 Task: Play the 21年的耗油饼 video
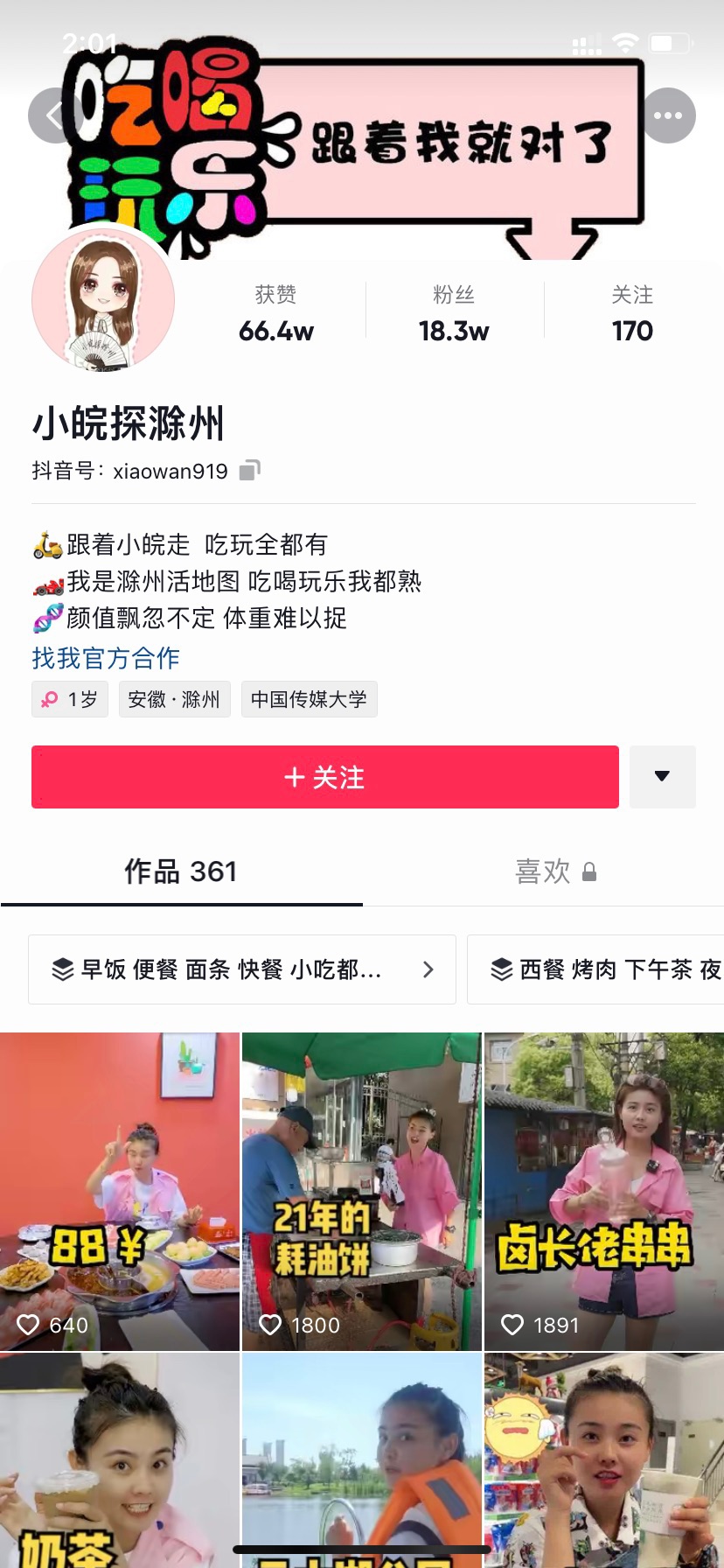click(x=361, y=1192)
